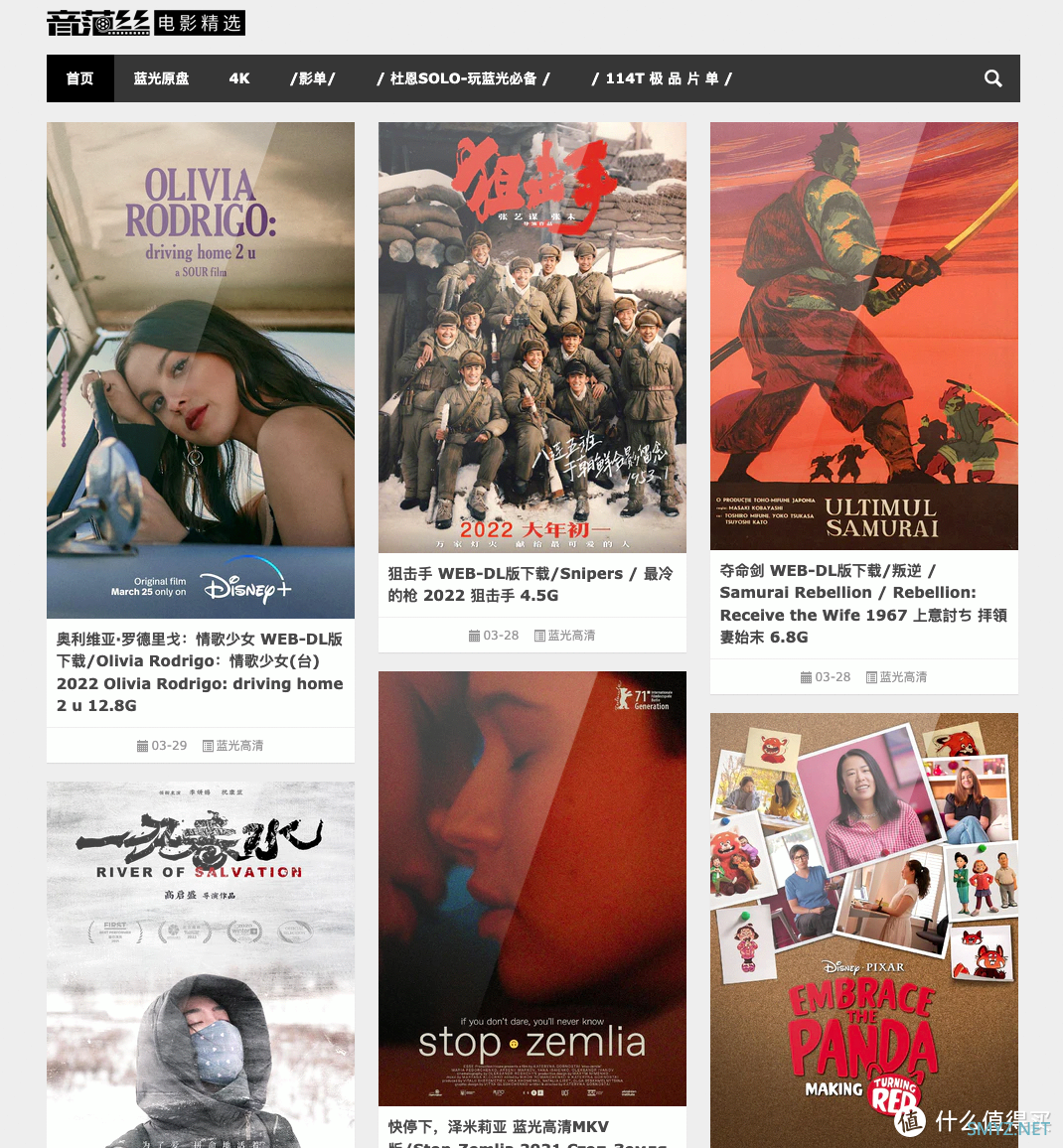Open the 狙击手 movie poster

point(532,338)
